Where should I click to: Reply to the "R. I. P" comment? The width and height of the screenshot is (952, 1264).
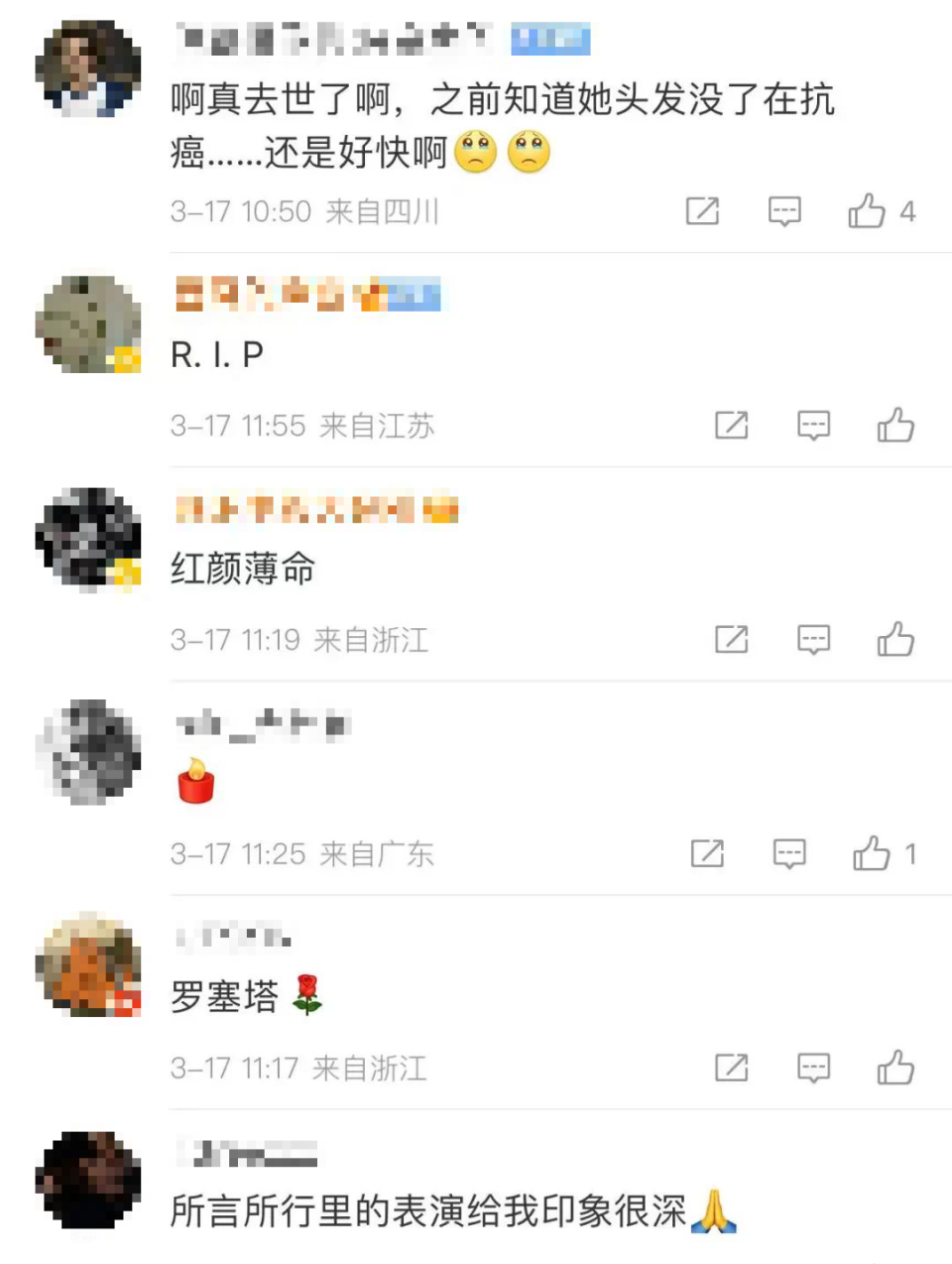coord(813,426)
